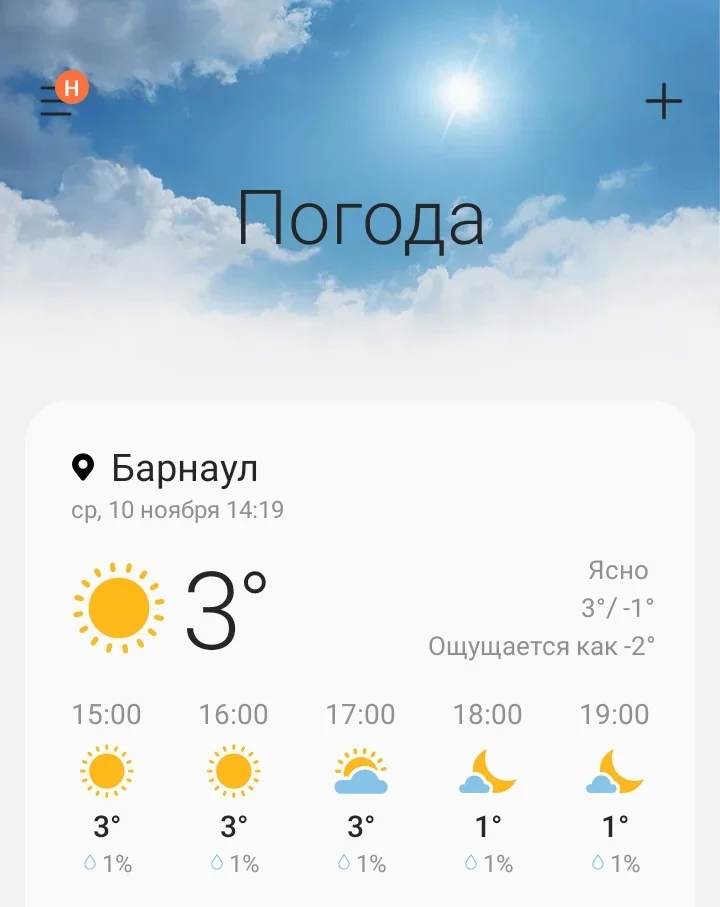Tap the cloudy moon icon under 18:00

[x=489, y=771]
